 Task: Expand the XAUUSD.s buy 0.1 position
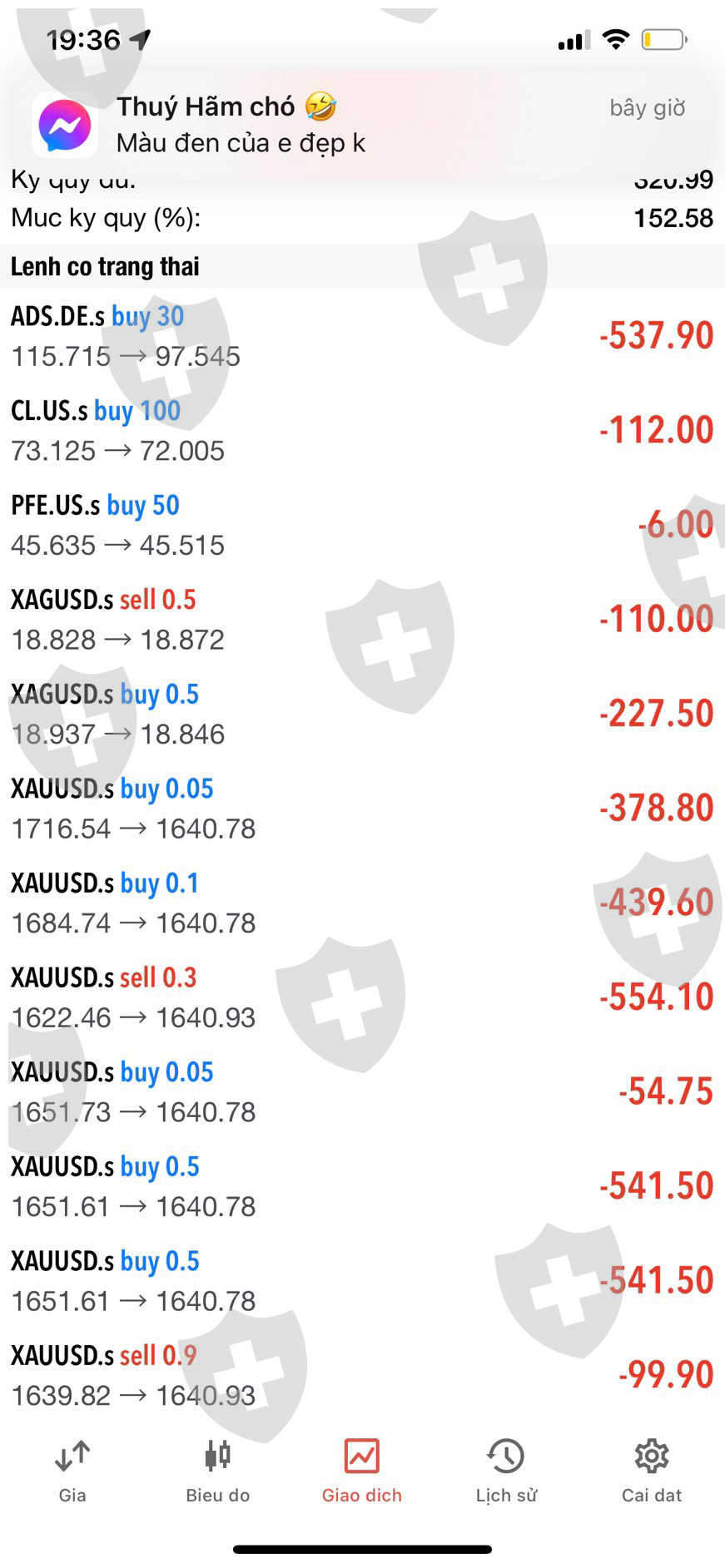(x=362, y=903)
